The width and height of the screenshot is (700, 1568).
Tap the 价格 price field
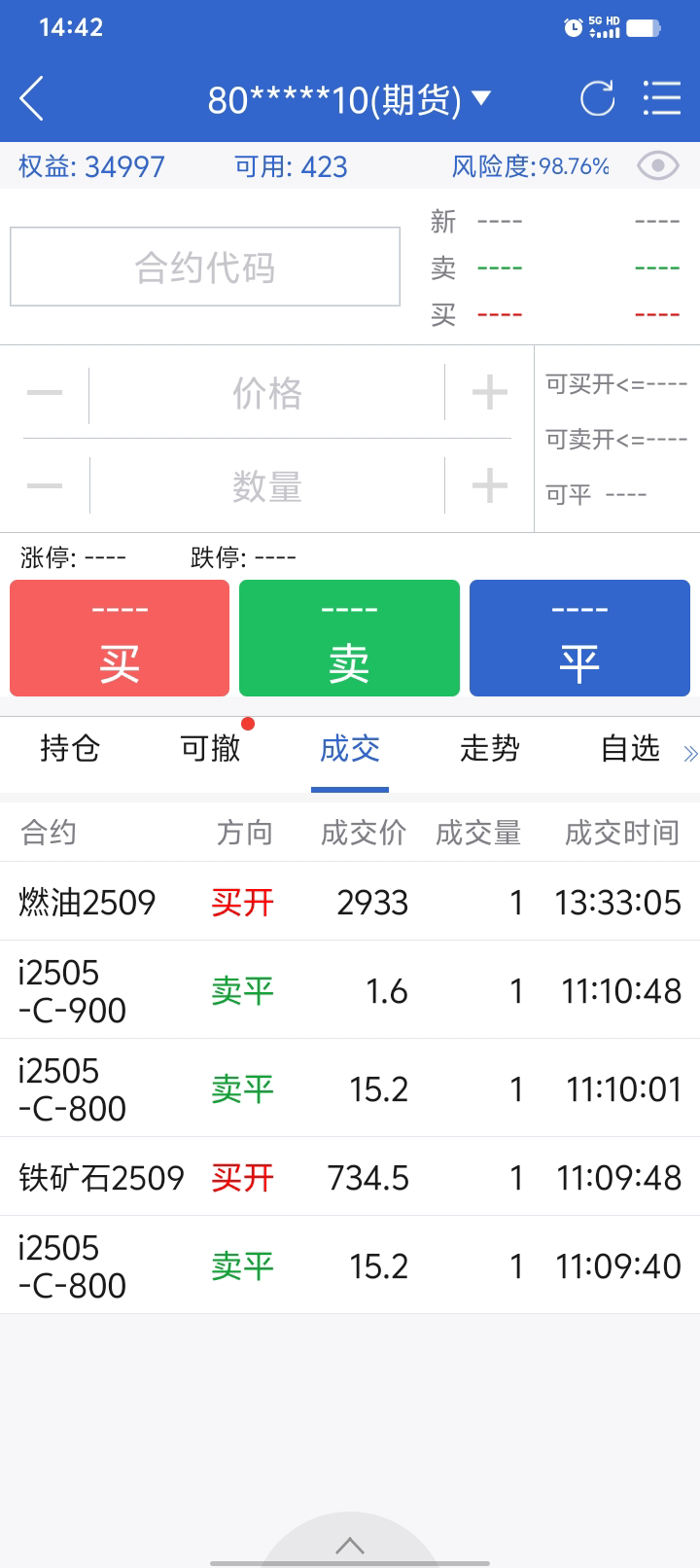point(266,394)
